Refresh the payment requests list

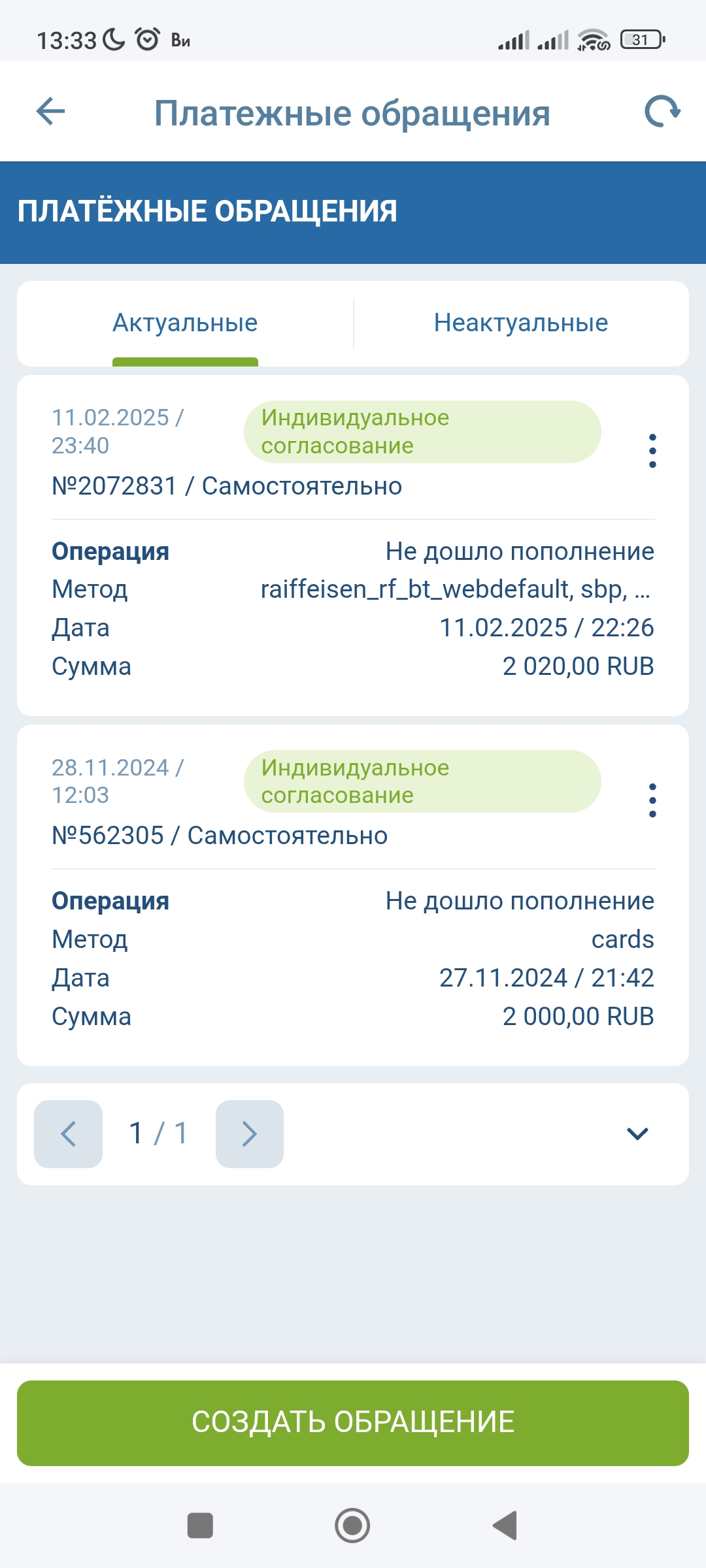coord(662,112)
